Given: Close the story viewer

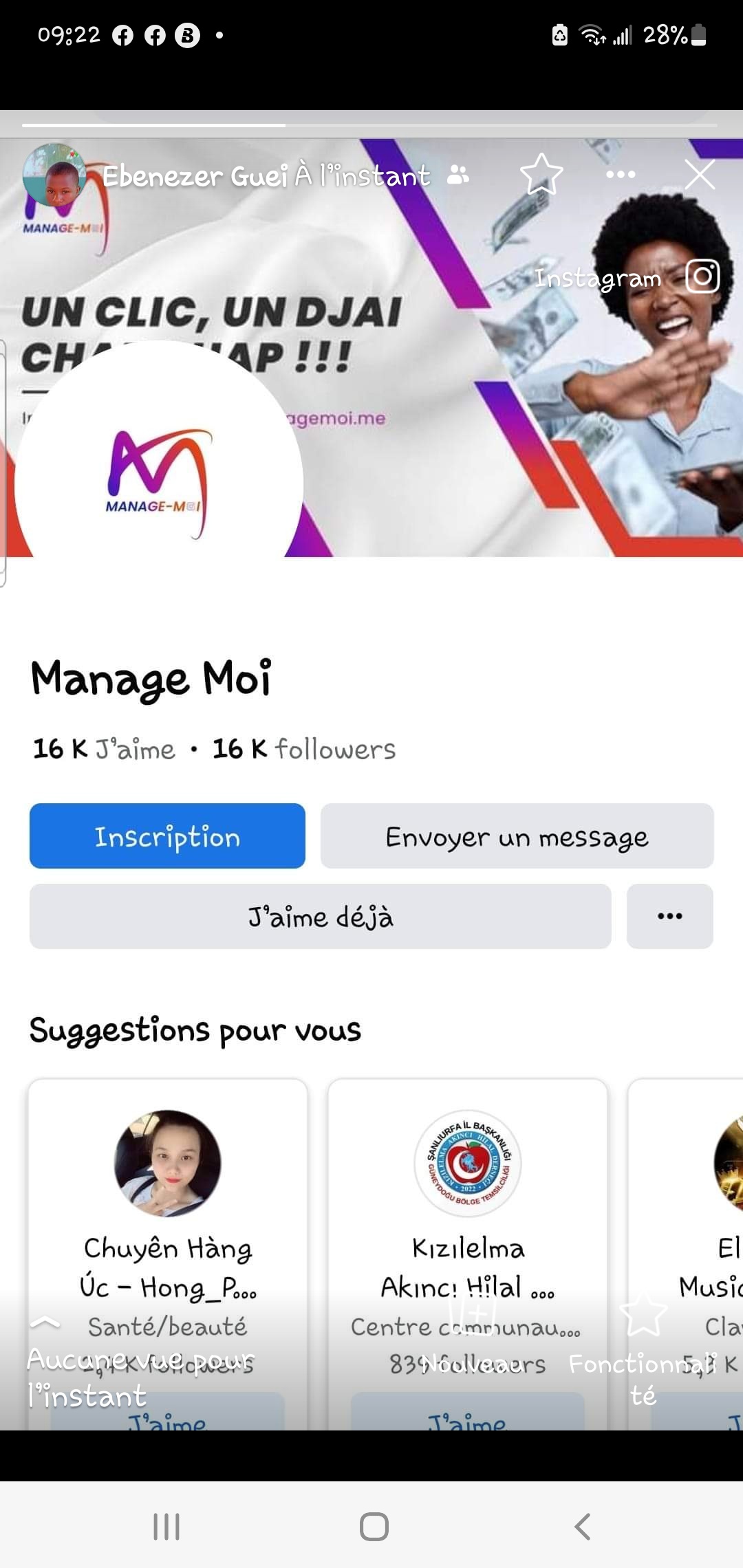Looking at the screenshot, I should (x=700, y=175).
